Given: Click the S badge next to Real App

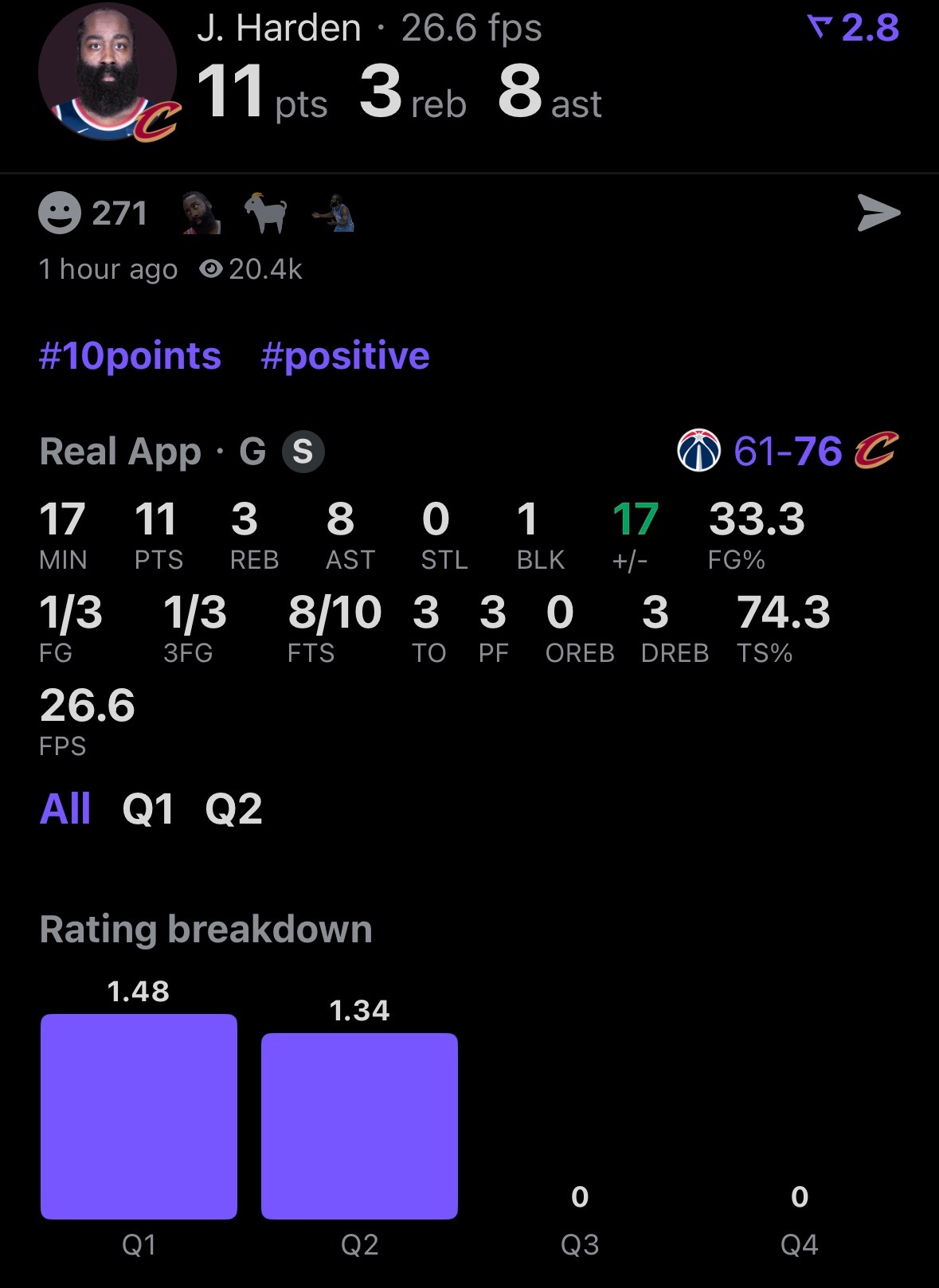Looking at the screenshot, I should click(x=303, y=451).
